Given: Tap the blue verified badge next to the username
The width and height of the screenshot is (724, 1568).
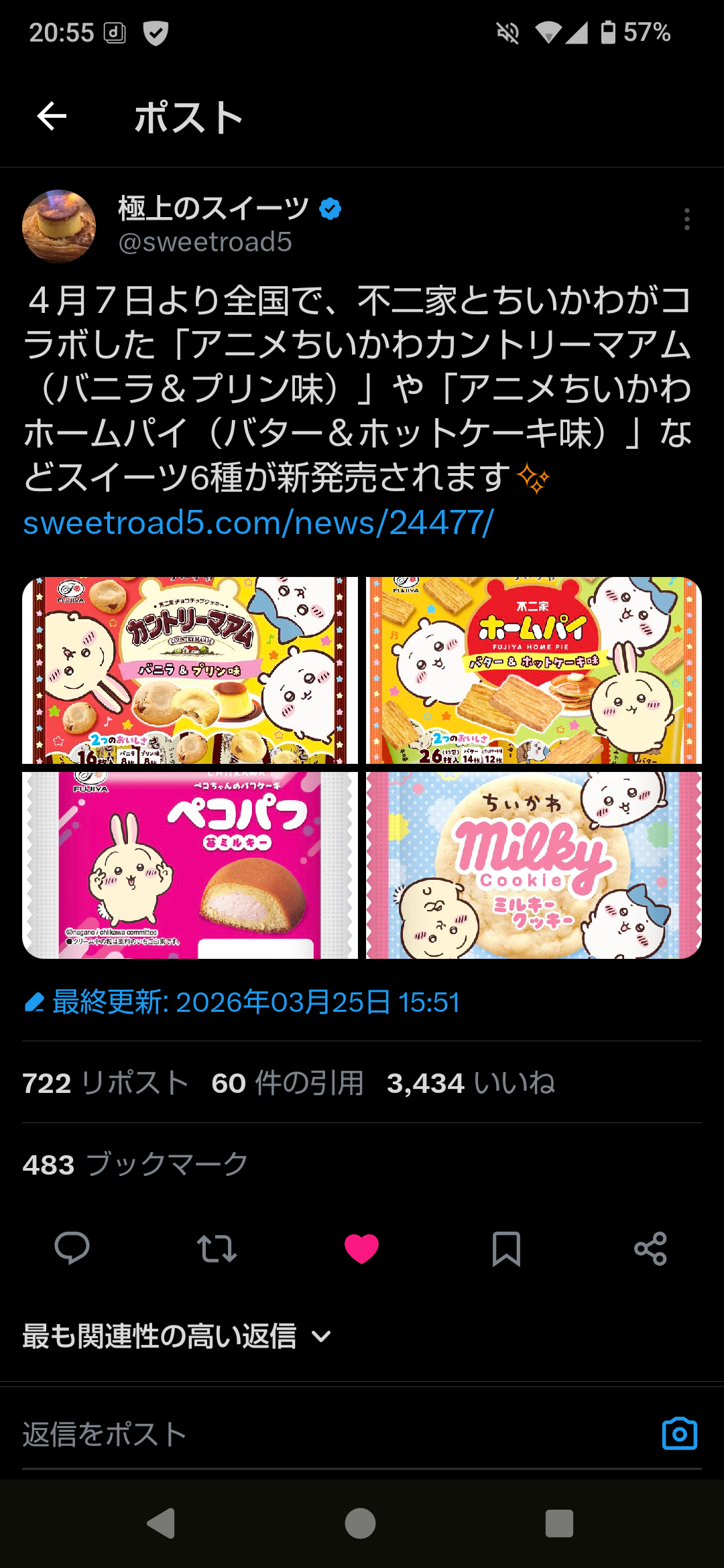Looking at the screenshot, I should coord(330,208).
